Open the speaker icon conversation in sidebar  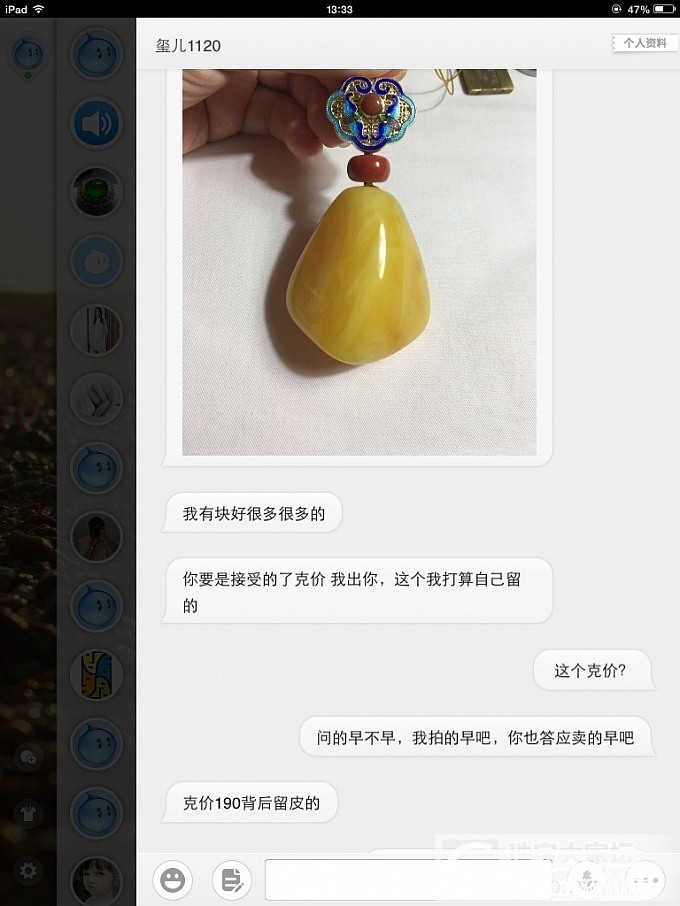(x=96, y=125)
